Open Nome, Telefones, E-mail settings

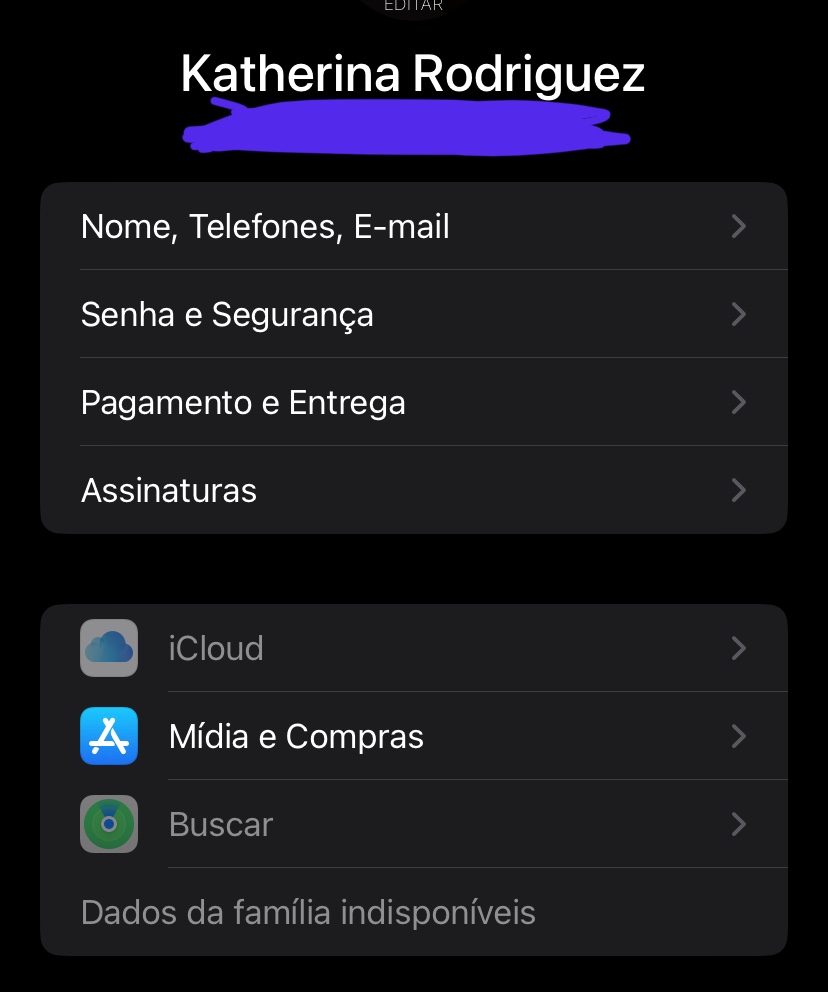click(x=413, y=227)
